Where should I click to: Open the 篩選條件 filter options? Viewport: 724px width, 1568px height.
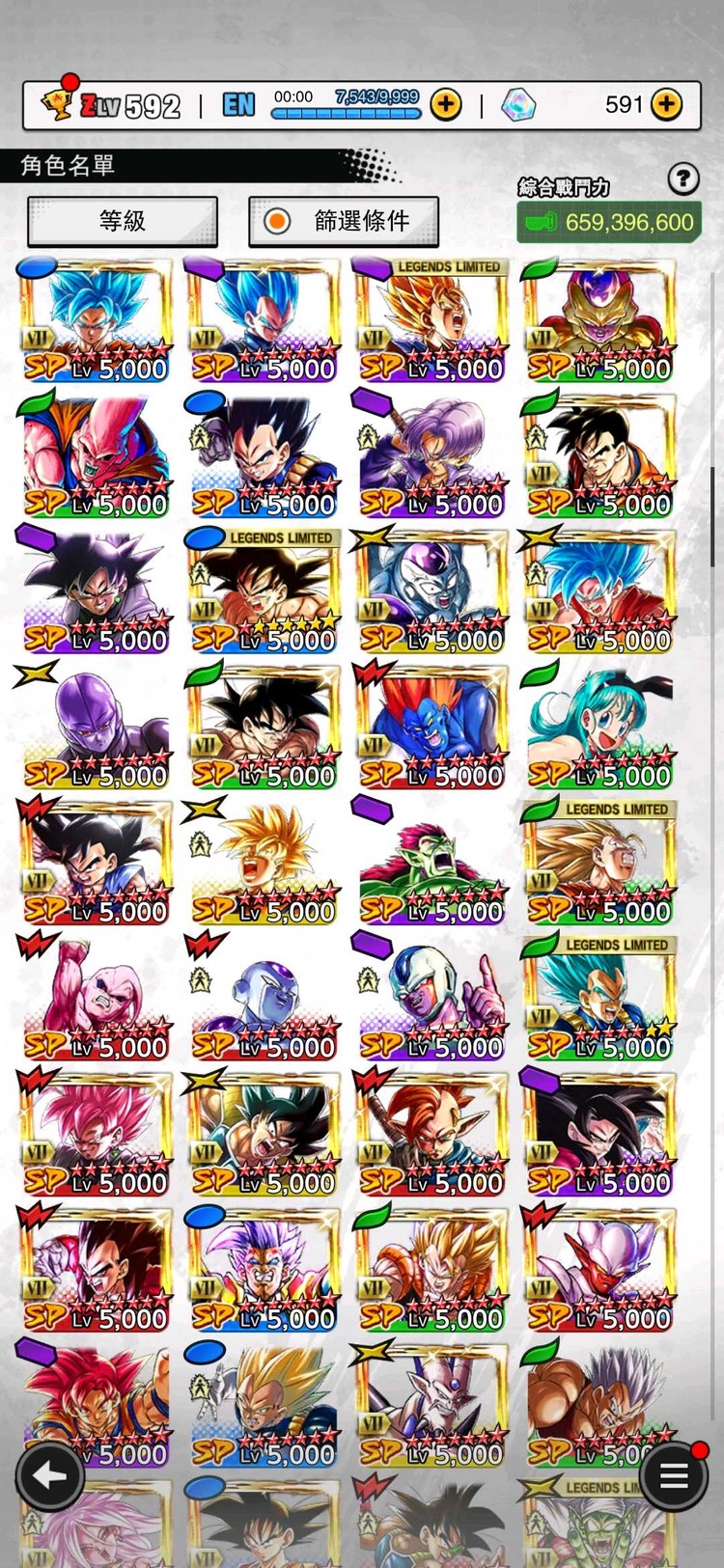pos(344,221)
